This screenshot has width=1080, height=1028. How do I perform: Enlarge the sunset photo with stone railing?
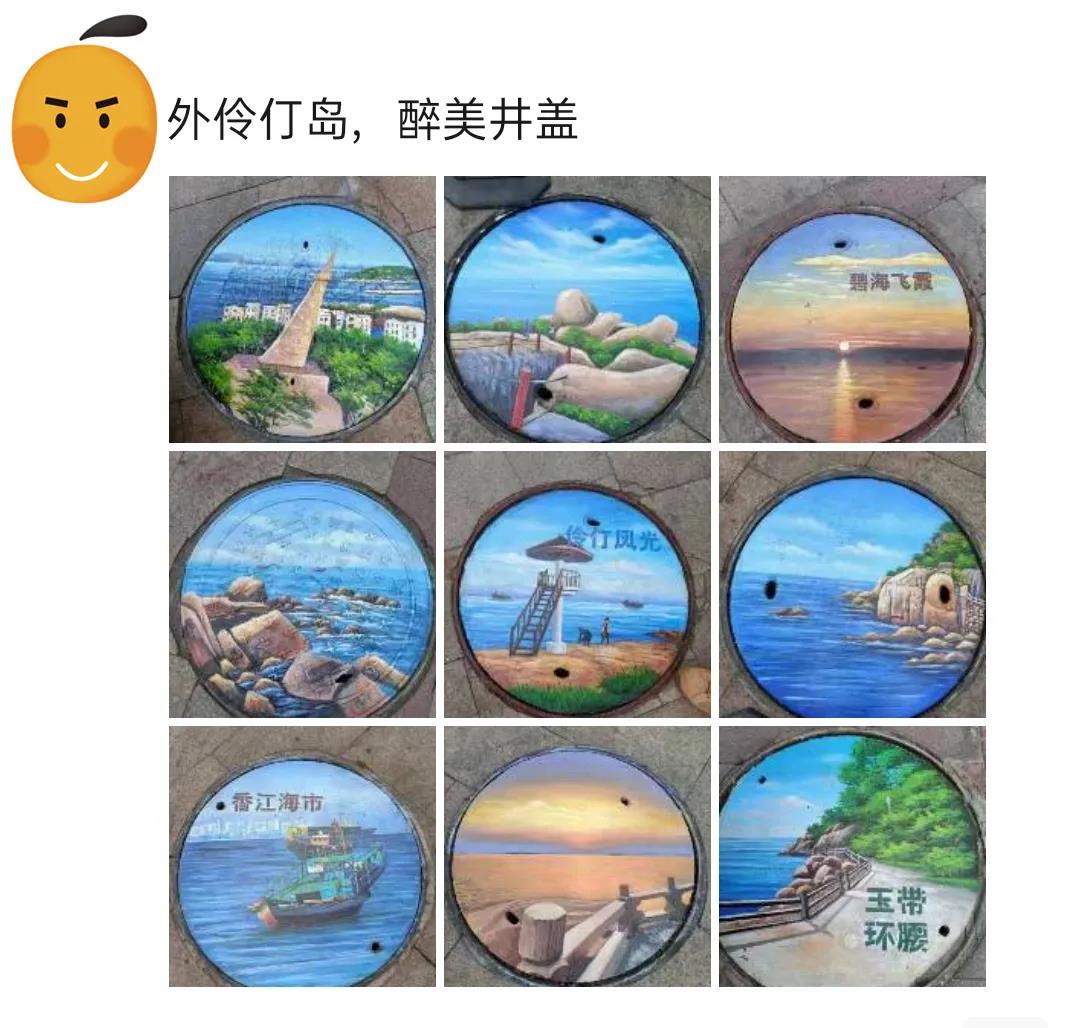click(x=577, y=856)
